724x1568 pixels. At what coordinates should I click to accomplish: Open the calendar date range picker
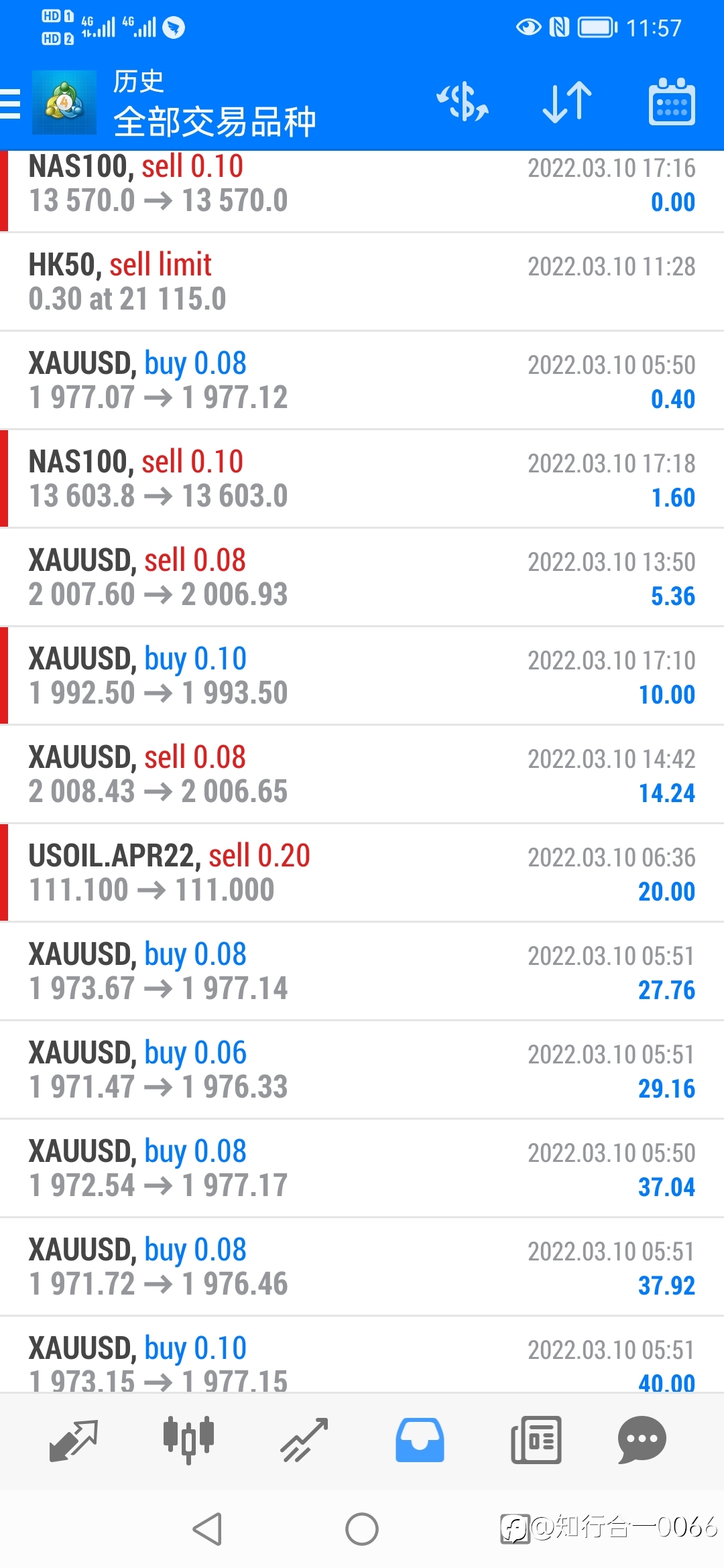(672, 102)
